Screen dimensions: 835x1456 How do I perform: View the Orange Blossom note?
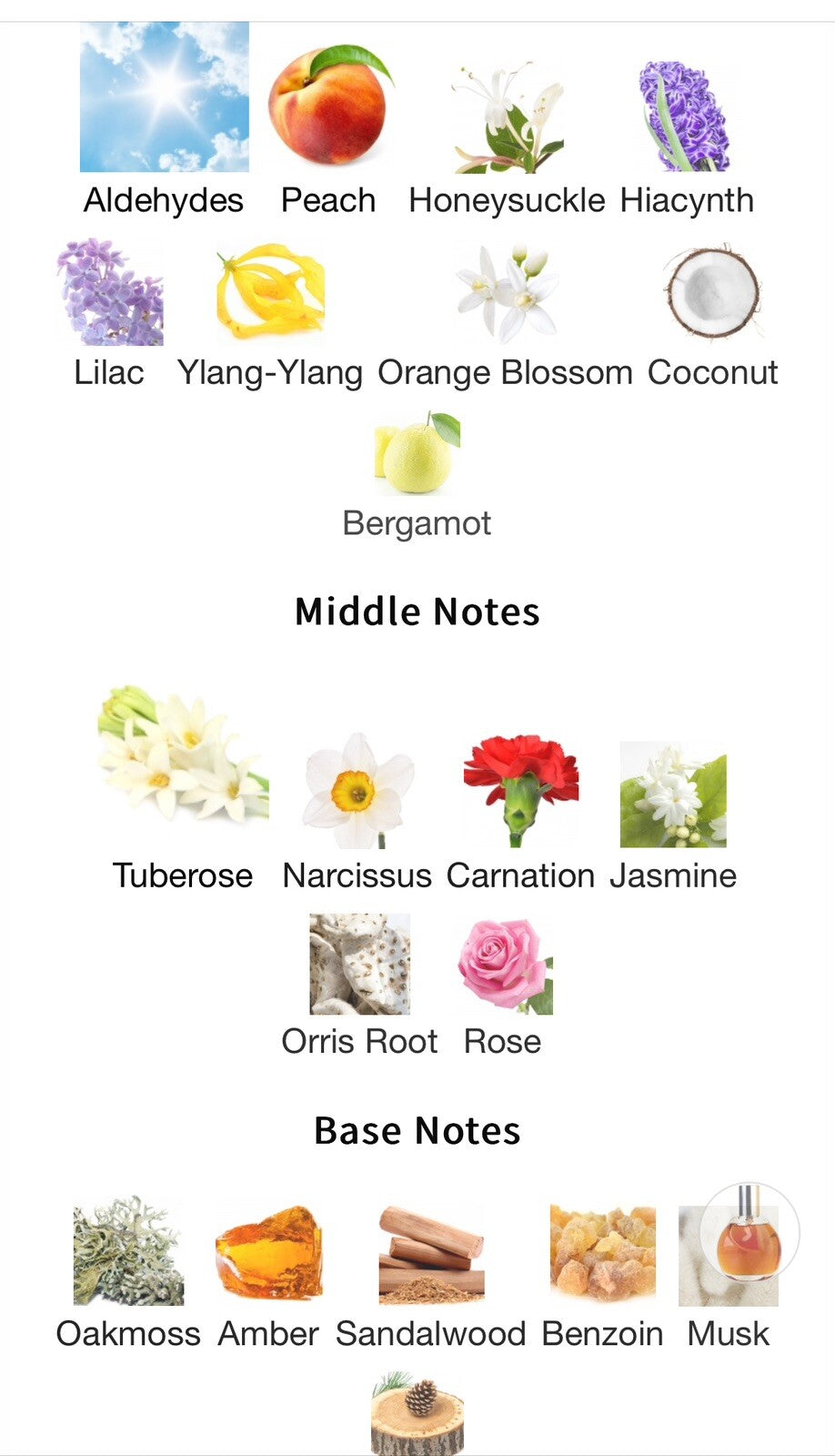[505, 314]
